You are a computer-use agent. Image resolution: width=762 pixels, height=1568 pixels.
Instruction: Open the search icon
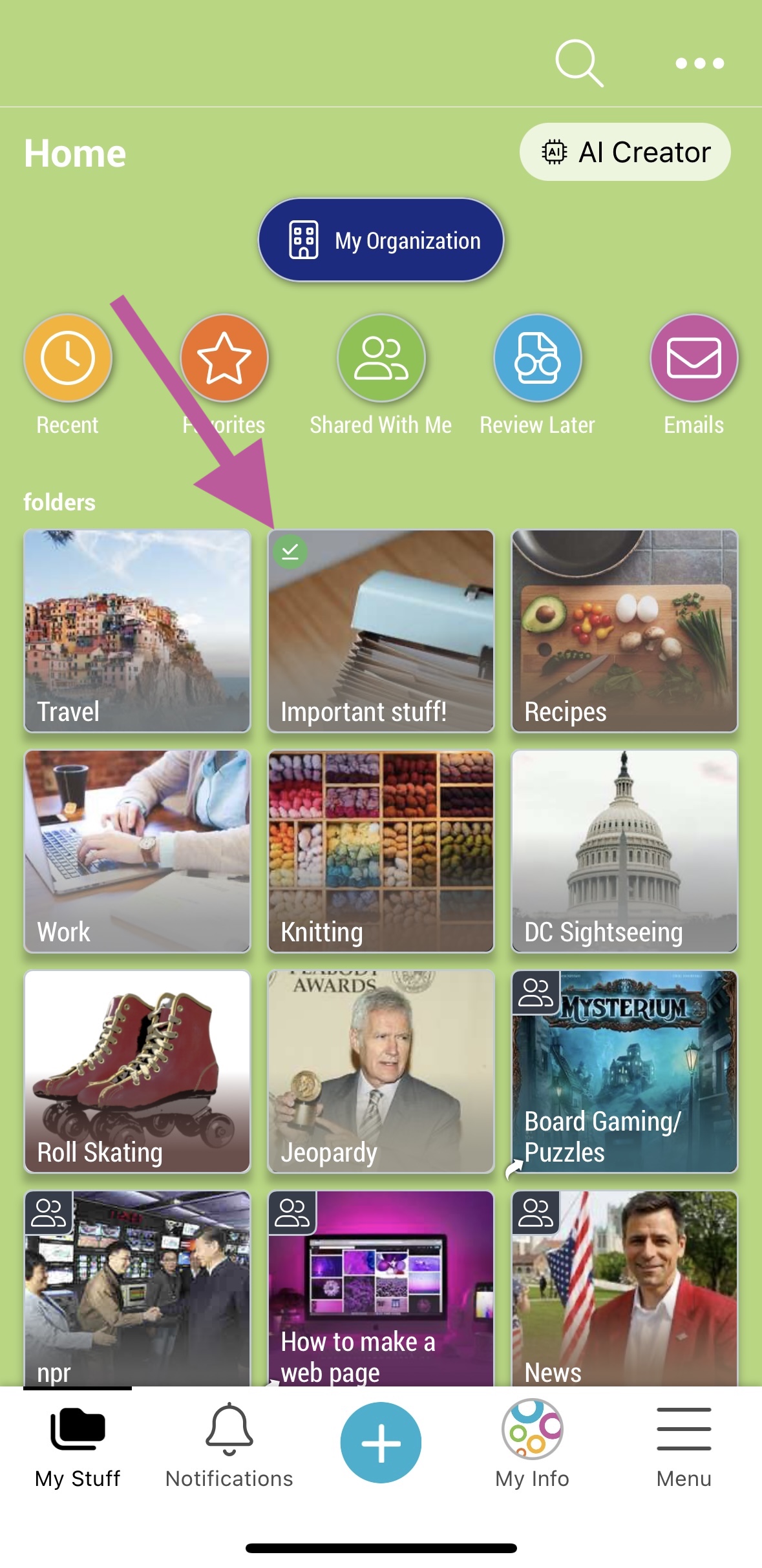pyautogui.click(x=578, y=63)
